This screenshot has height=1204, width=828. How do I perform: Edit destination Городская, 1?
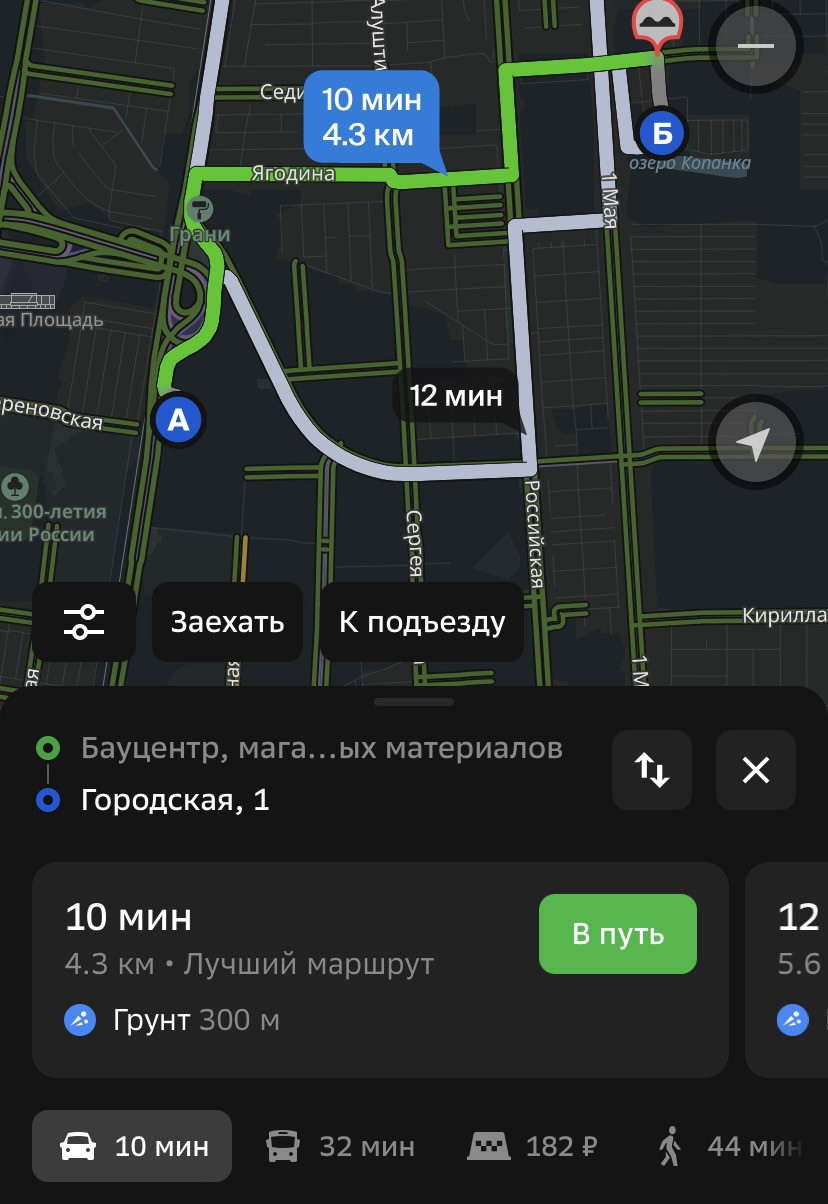click(x=175, y=800)
